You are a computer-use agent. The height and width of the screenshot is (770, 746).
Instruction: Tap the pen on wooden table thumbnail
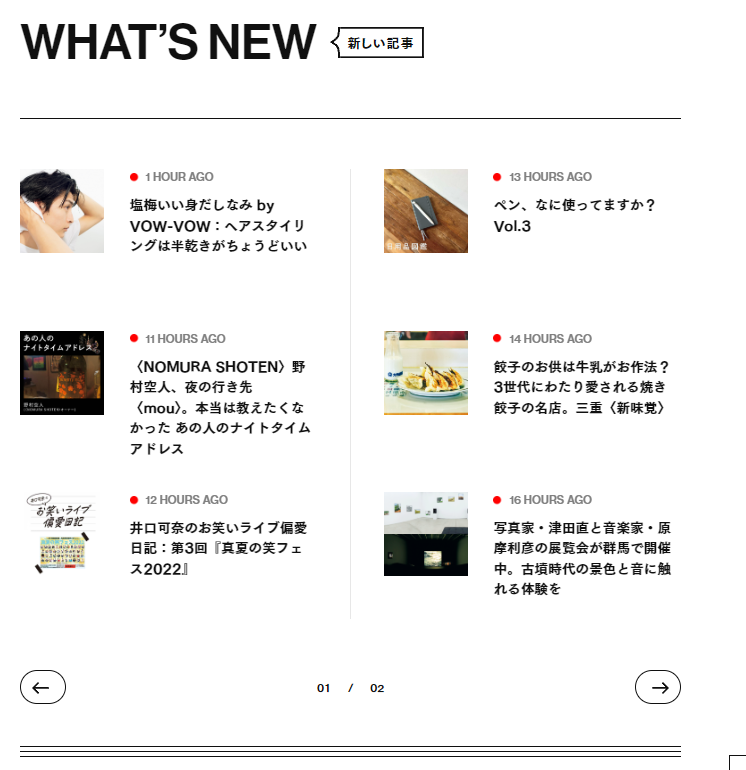pos(426,211)
